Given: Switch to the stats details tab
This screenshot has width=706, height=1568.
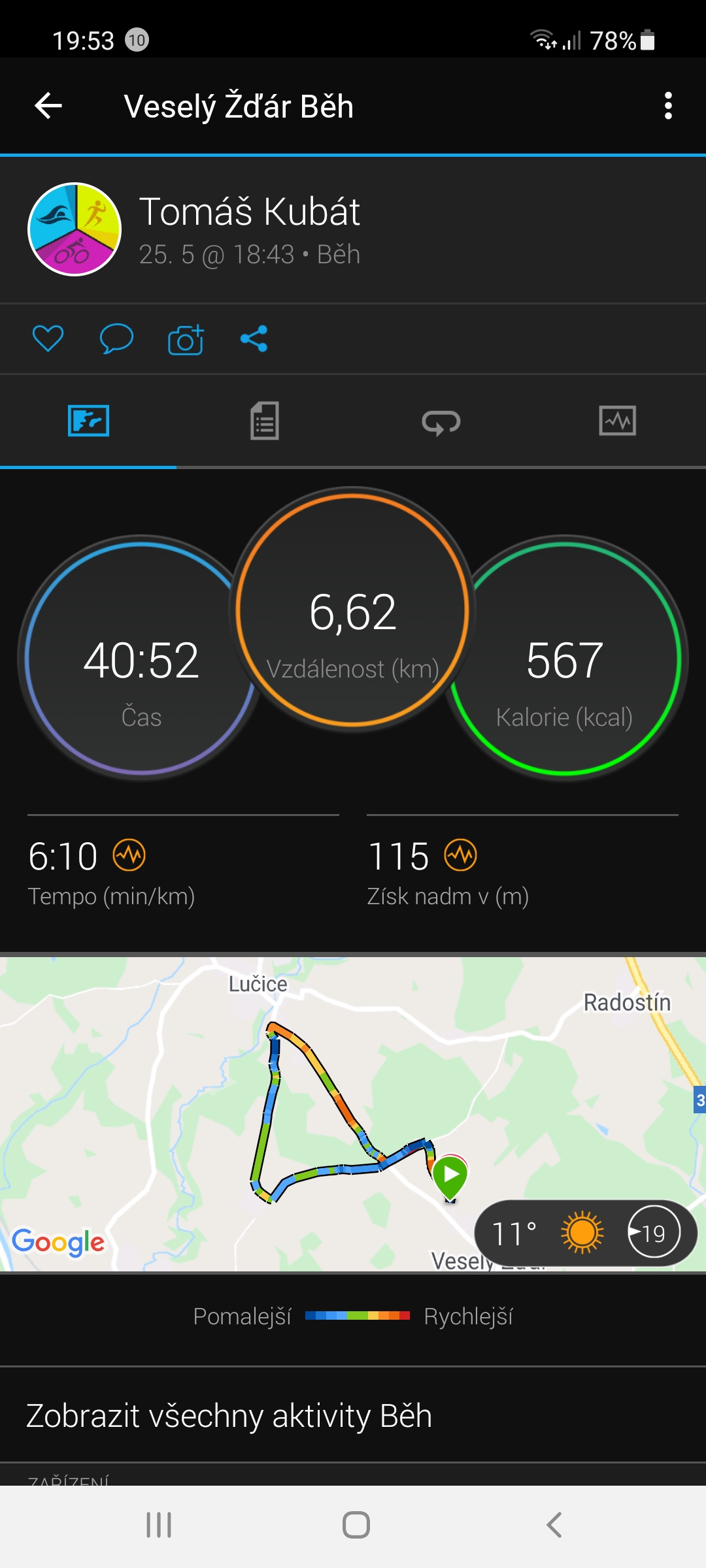Looking at the screenshot, I should (265, 421).
